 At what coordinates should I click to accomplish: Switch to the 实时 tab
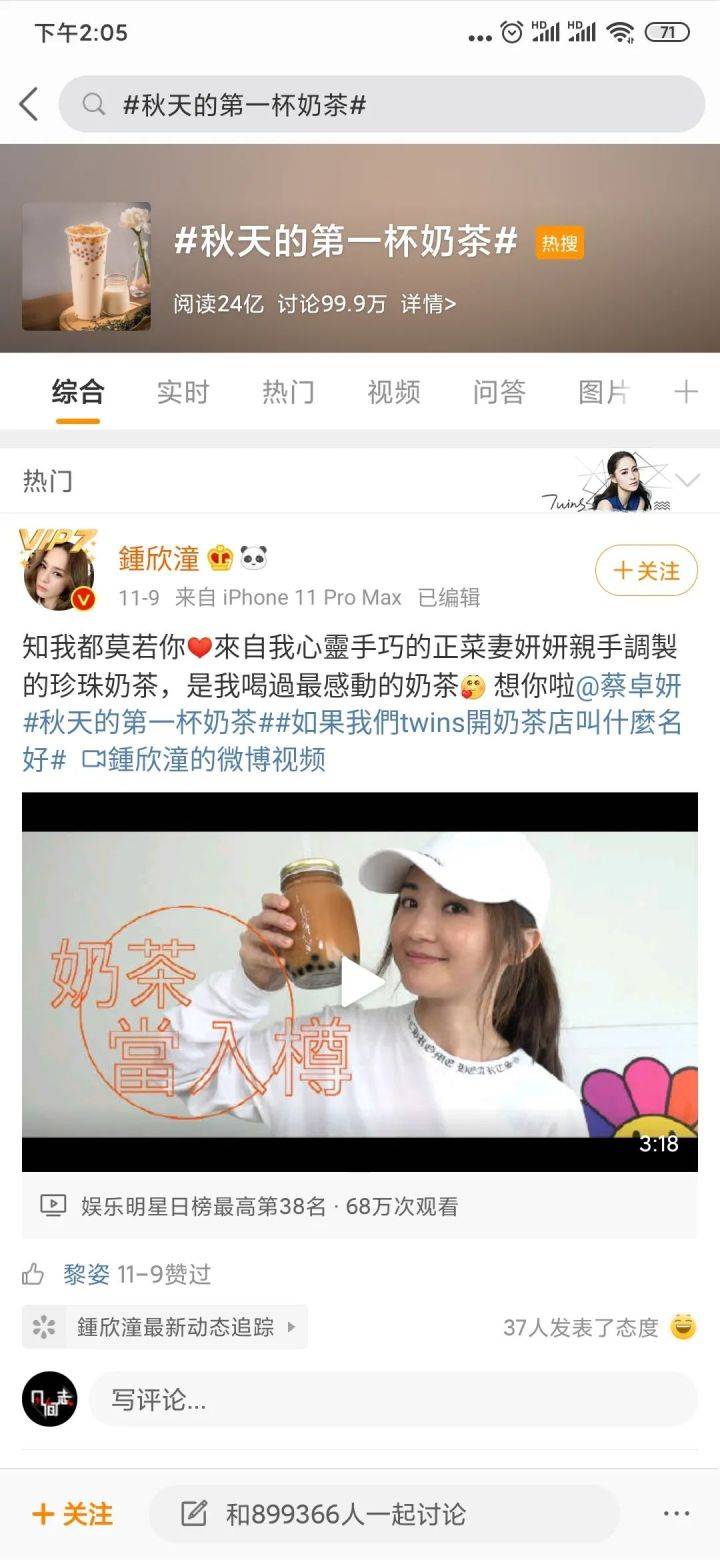(x=183, y=392)
